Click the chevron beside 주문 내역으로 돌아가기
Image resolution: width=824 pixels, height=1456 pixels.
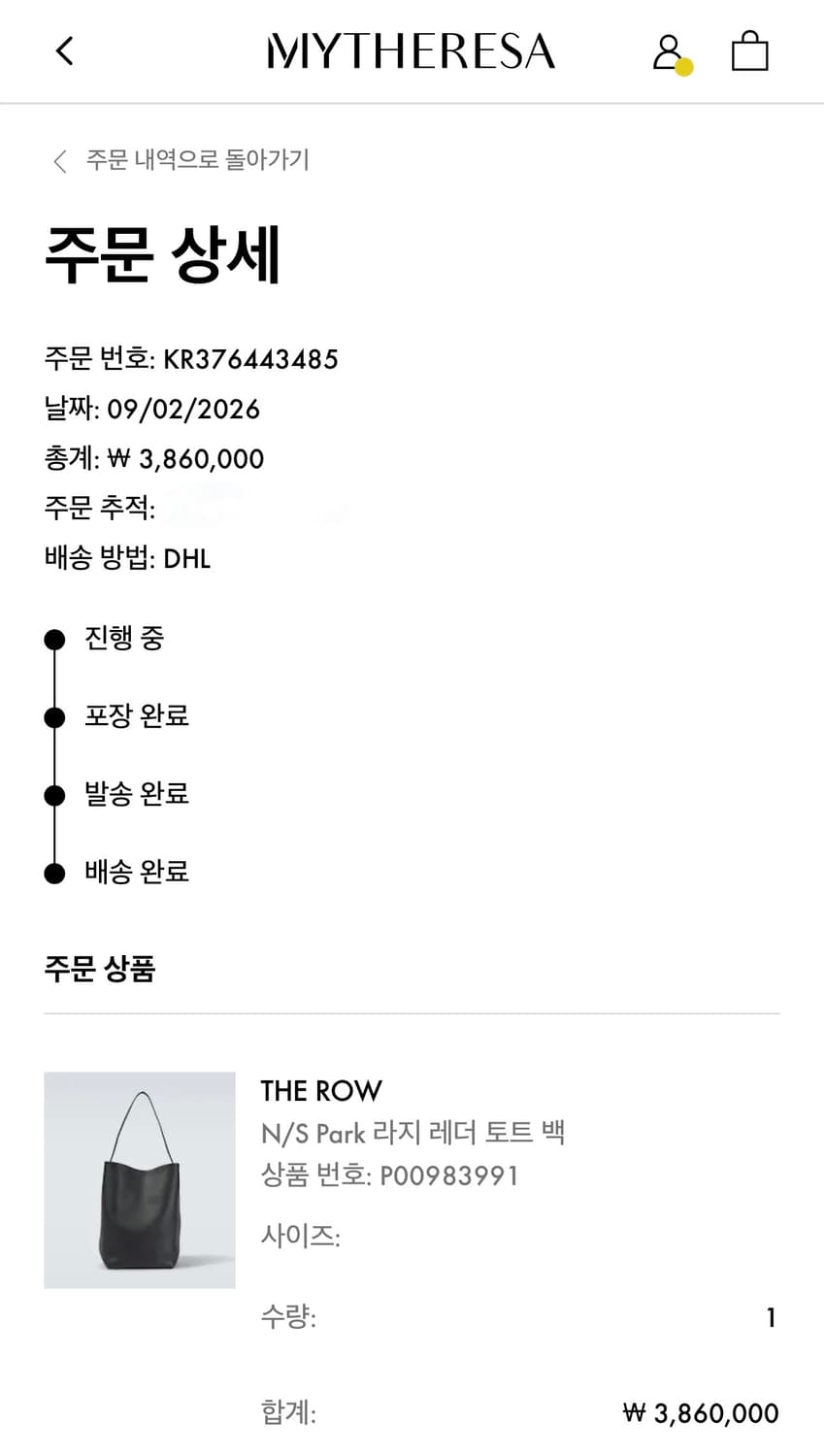click(59, 160)
